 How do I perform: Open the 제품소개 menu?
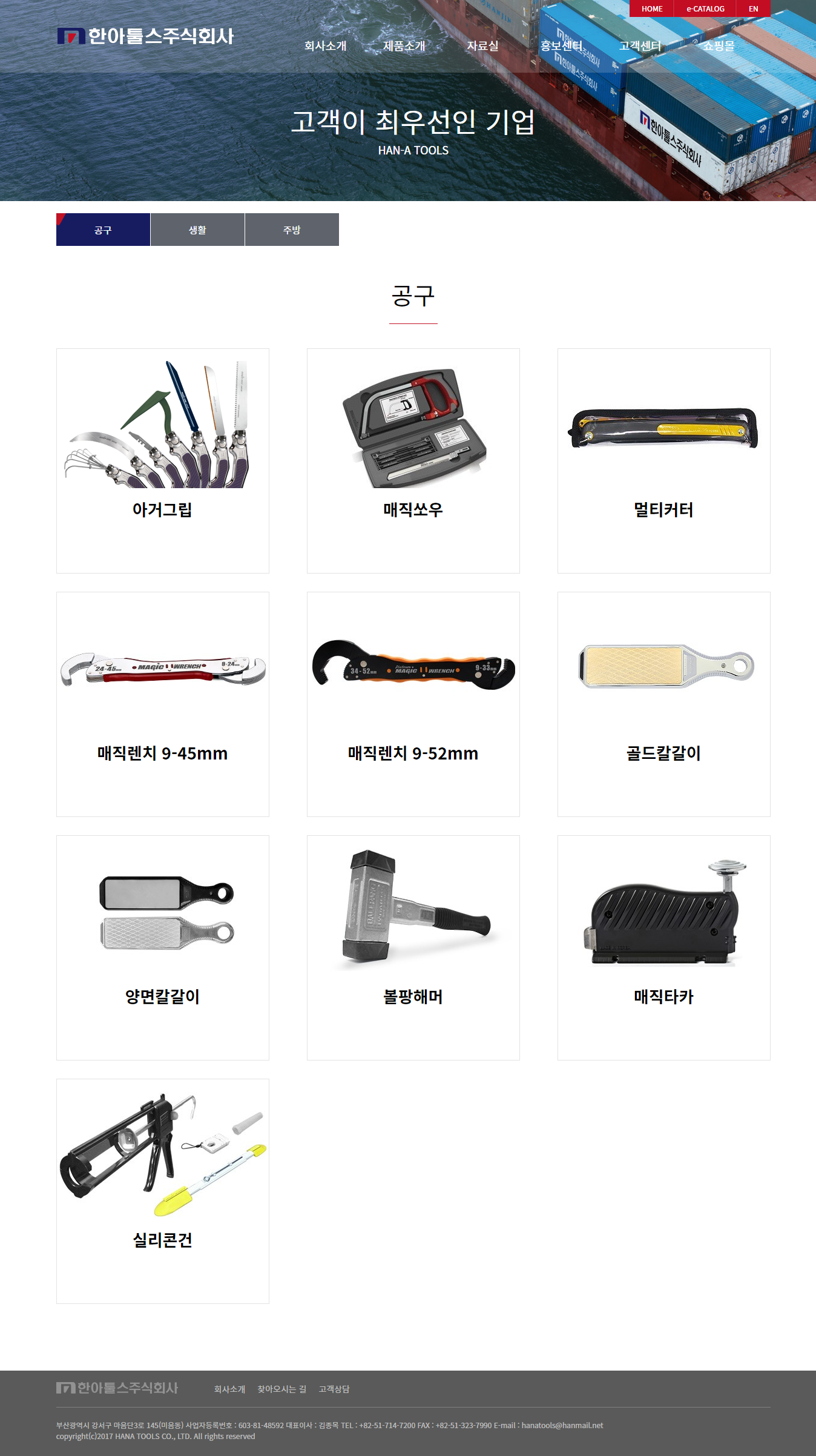click(404, 46)
